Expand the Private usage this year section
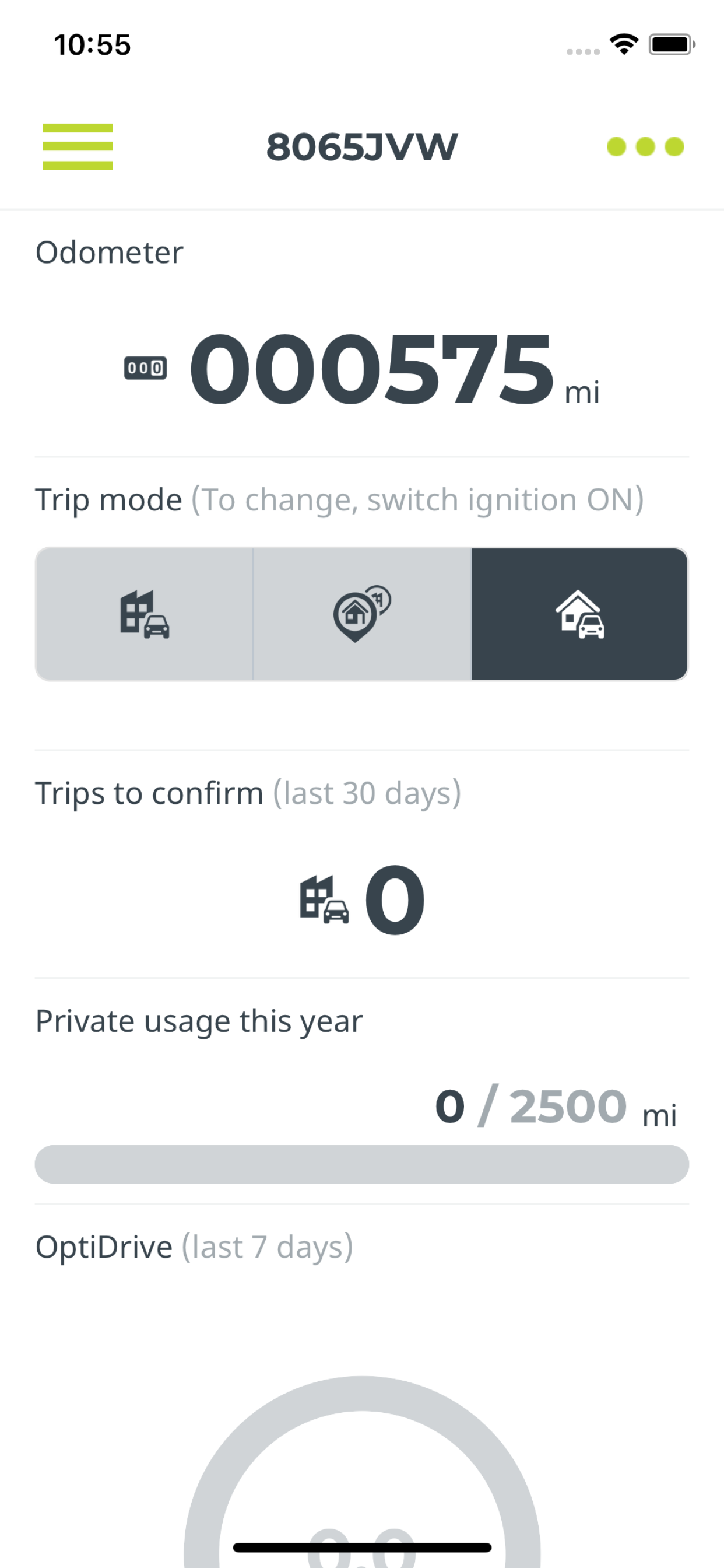Viewport: 724px width, 1568px height. [x=198, y=1020]
